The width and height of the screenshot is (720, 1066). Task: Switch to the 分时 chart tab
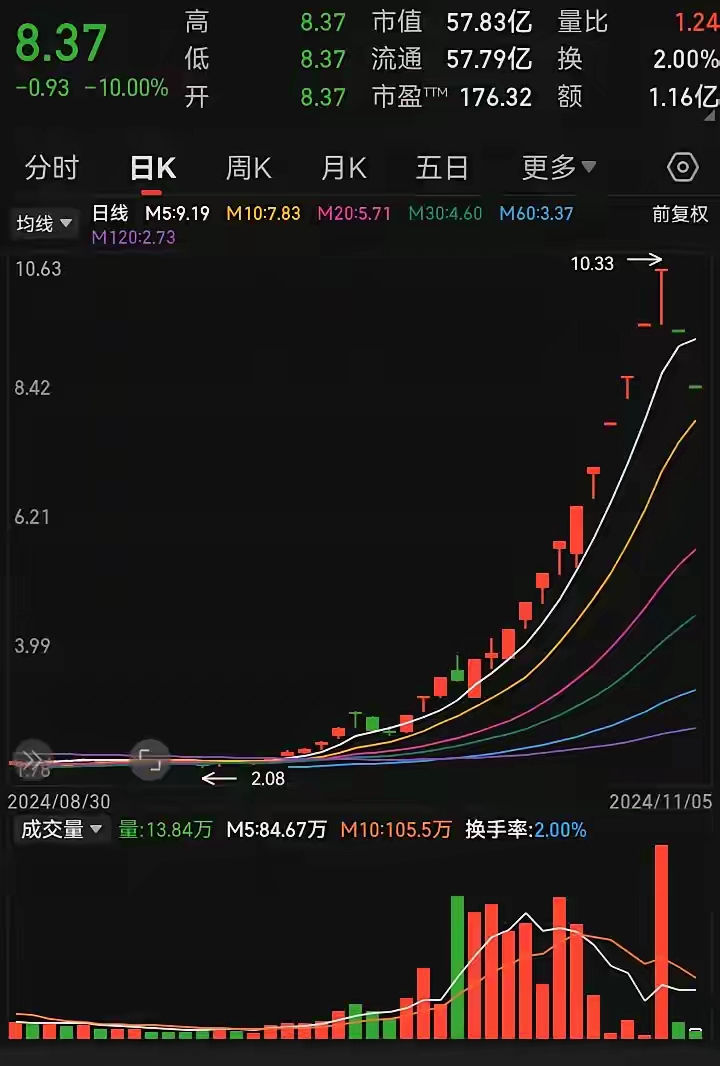tap(52, 168)
